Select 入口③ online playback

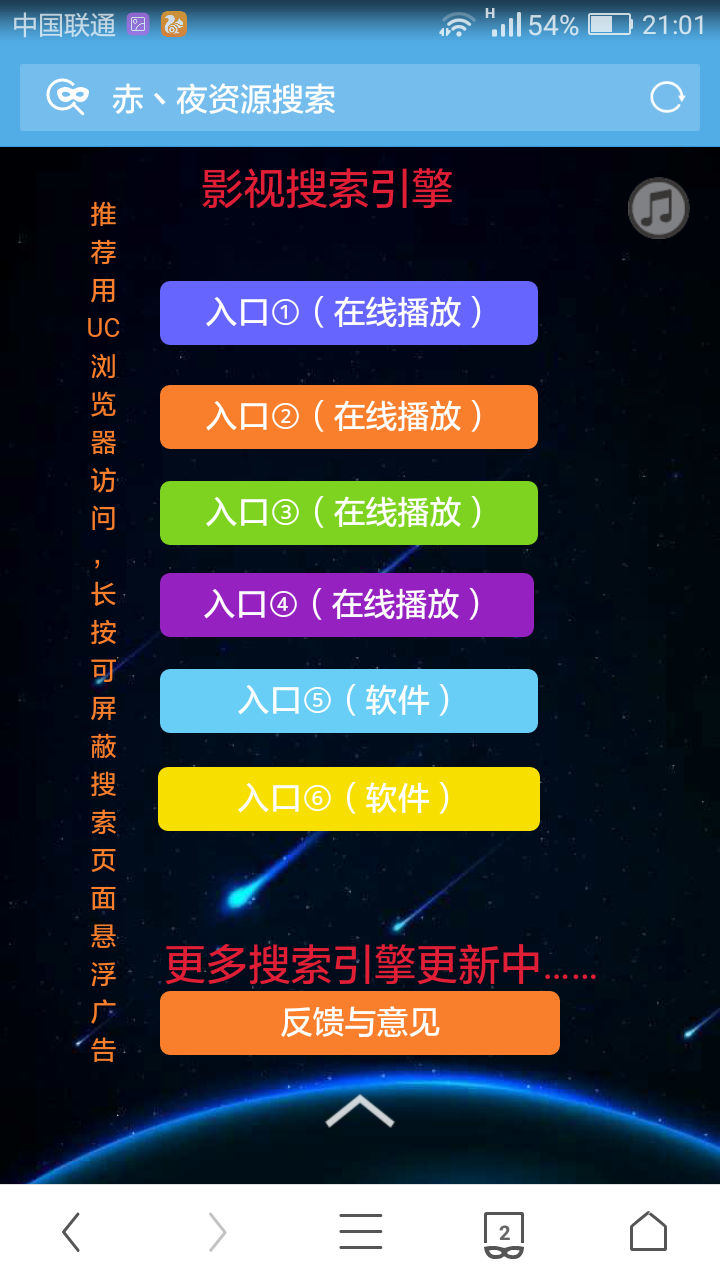348,513
